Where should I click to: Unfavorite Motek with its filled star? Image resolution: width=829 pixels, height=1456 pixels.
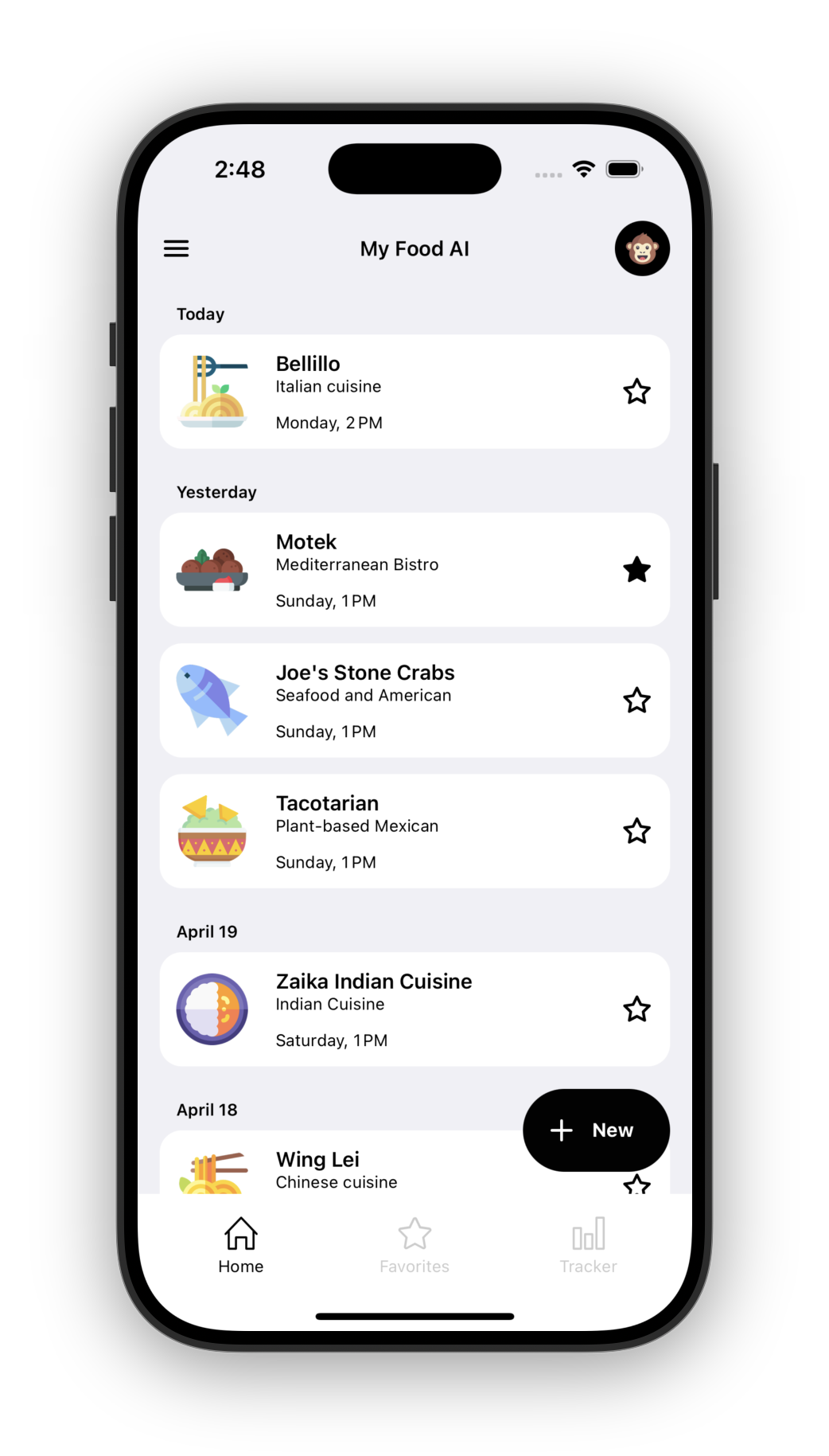point(636,570)
